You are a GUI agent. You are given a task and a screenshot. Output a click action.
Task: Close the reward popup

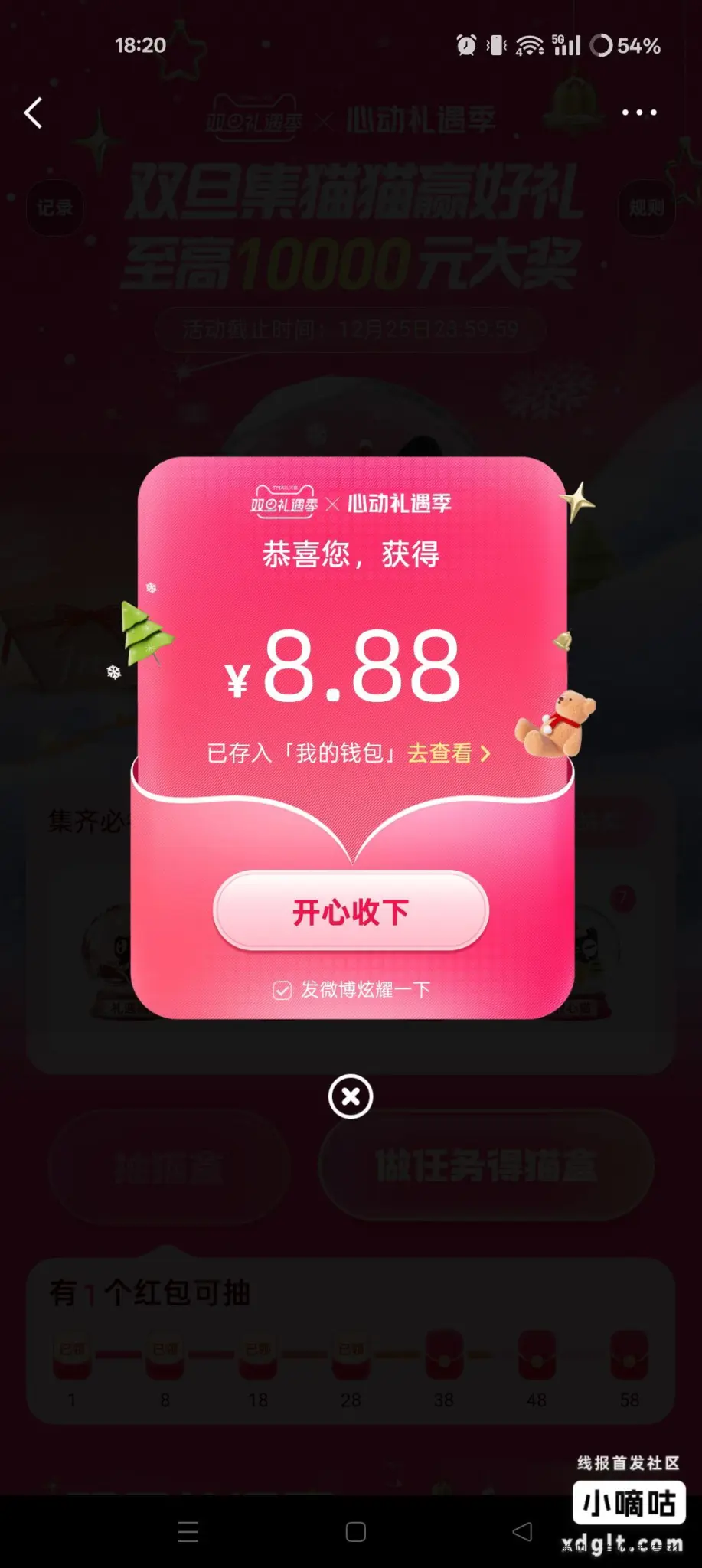tap(351, 1096)
